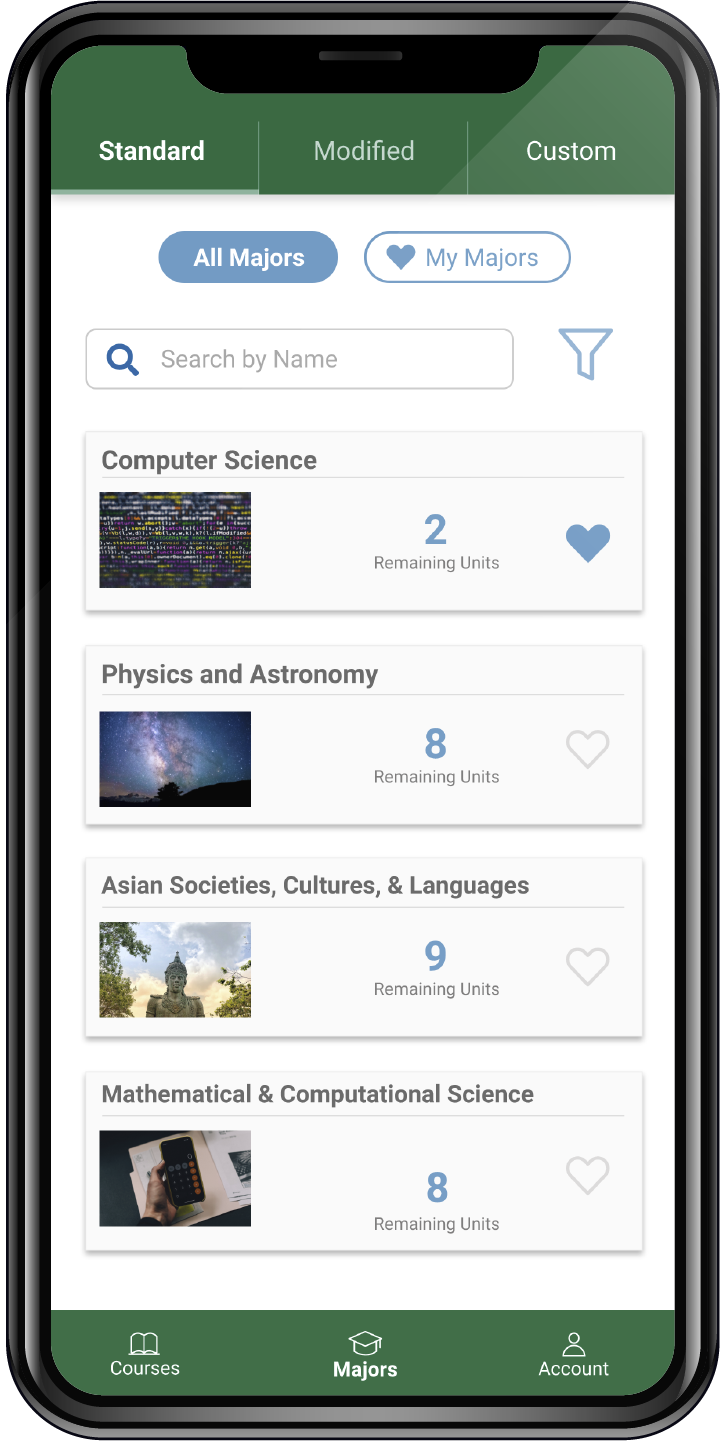Open the Account tab
The width and height of the screenshot is (725, 1451).
click(x=573, y=1355)
